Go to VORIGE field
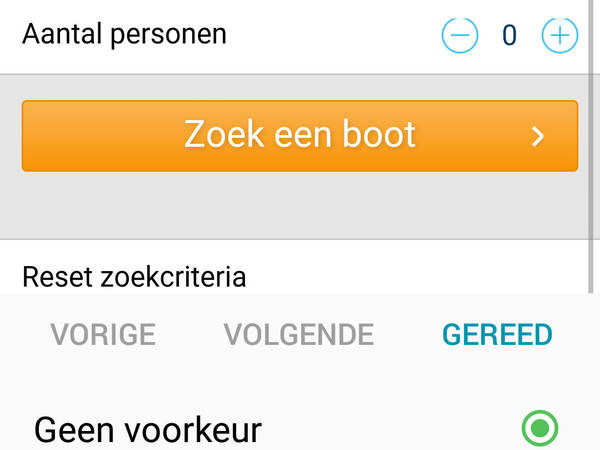 103,334
